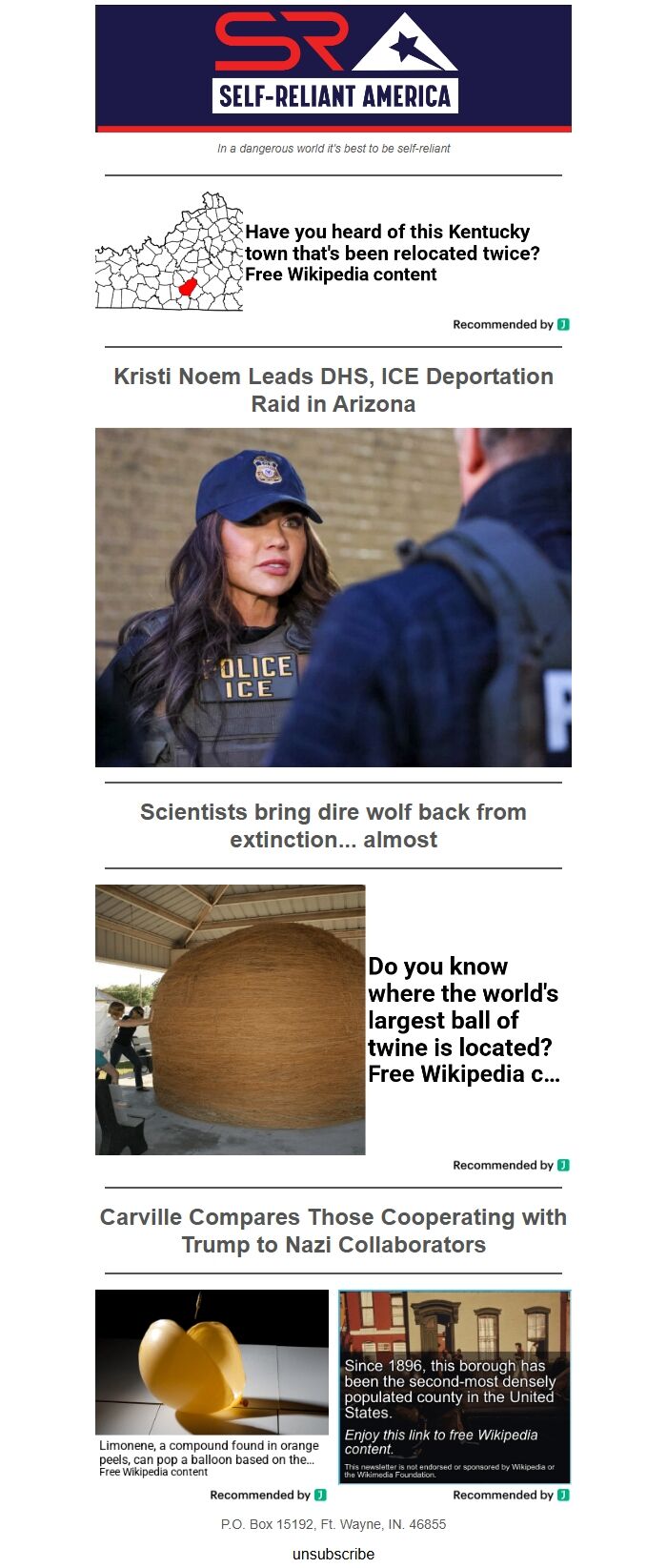The width and height of the screenshot is (667, 1568).
Task: Open the densely populated borough card
Action: point(455,1387)
